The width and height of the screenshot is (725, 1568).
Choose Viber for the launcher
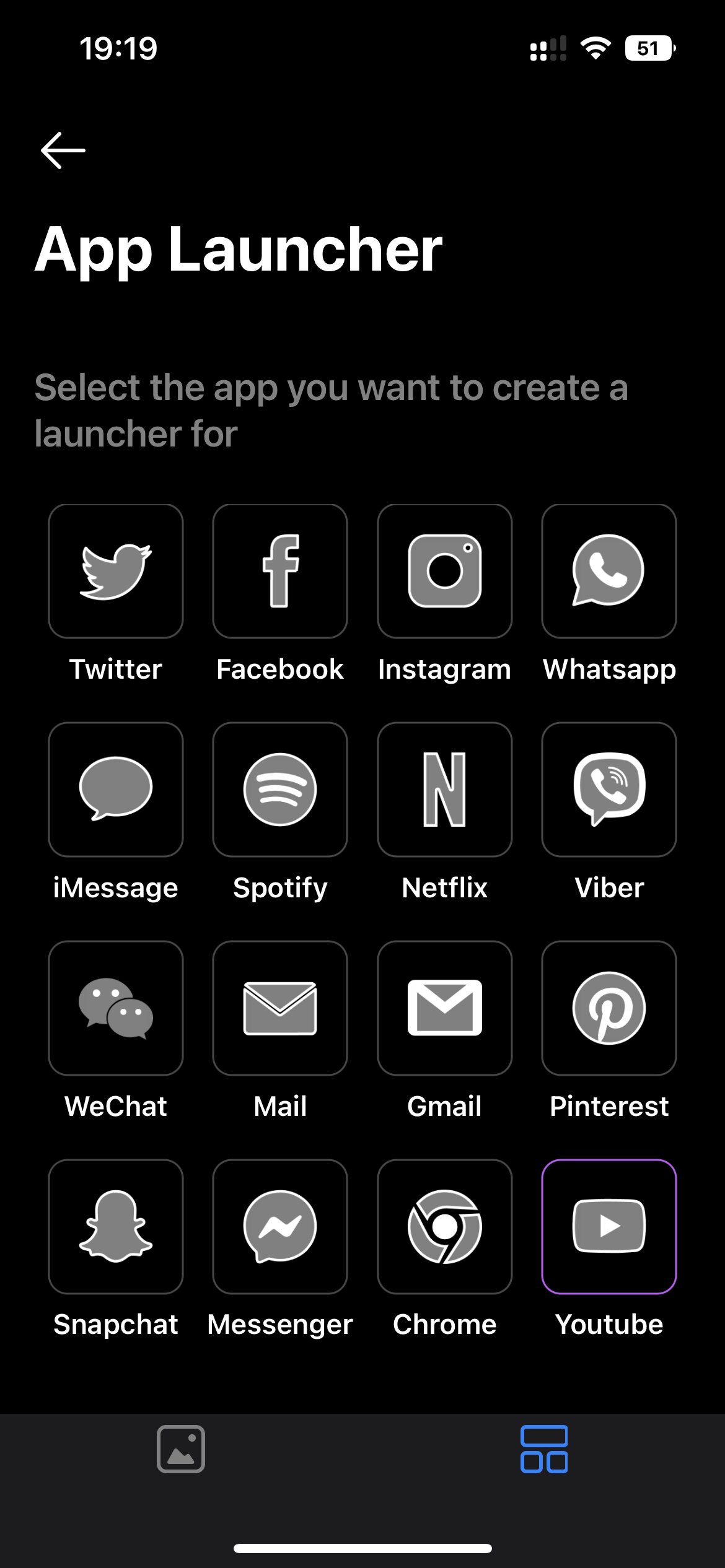[x=609, y=790]
